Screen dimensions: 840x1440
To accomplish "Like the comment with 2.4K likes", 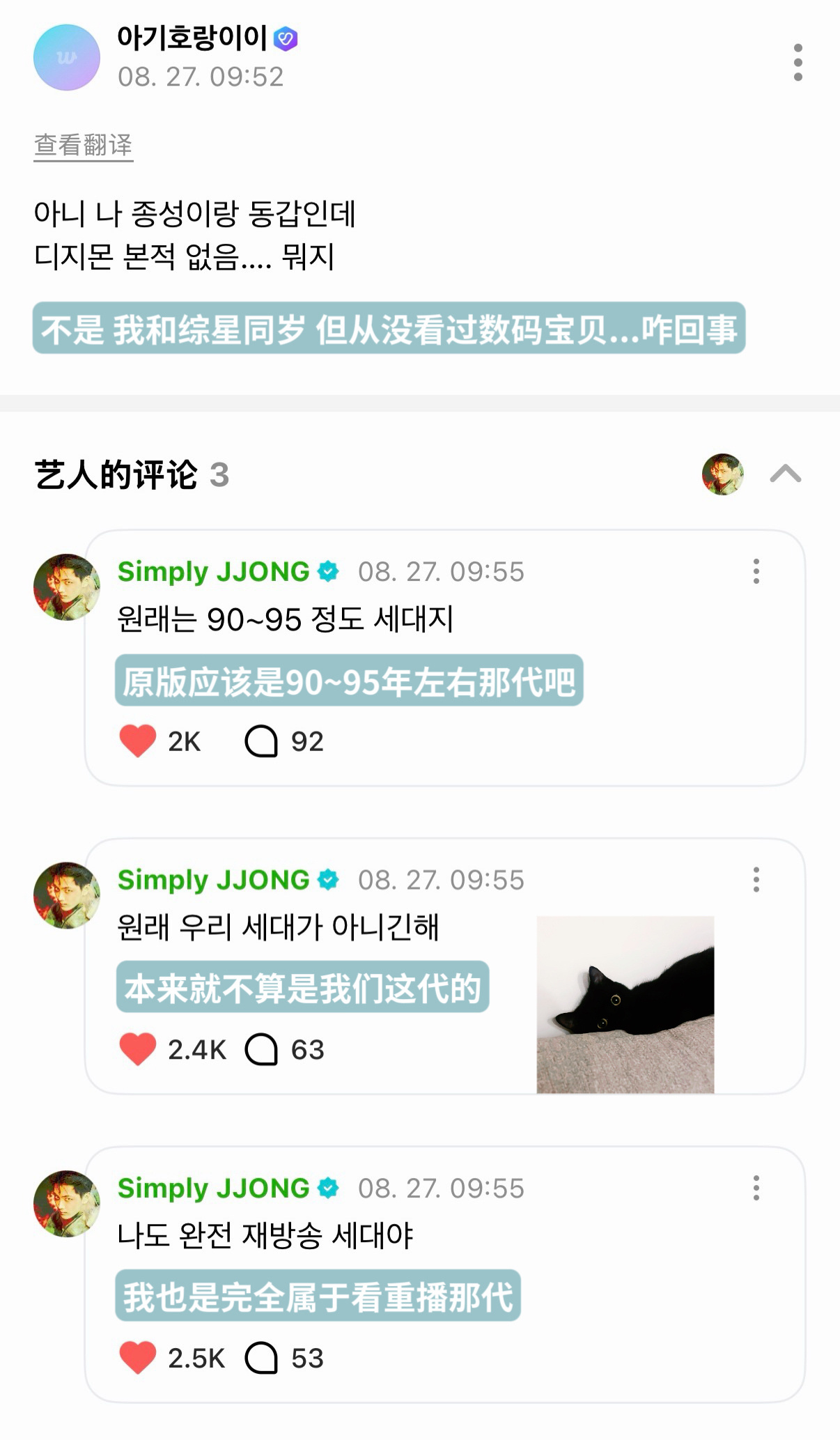I will pyautogui.click(x=138, y=1050).
